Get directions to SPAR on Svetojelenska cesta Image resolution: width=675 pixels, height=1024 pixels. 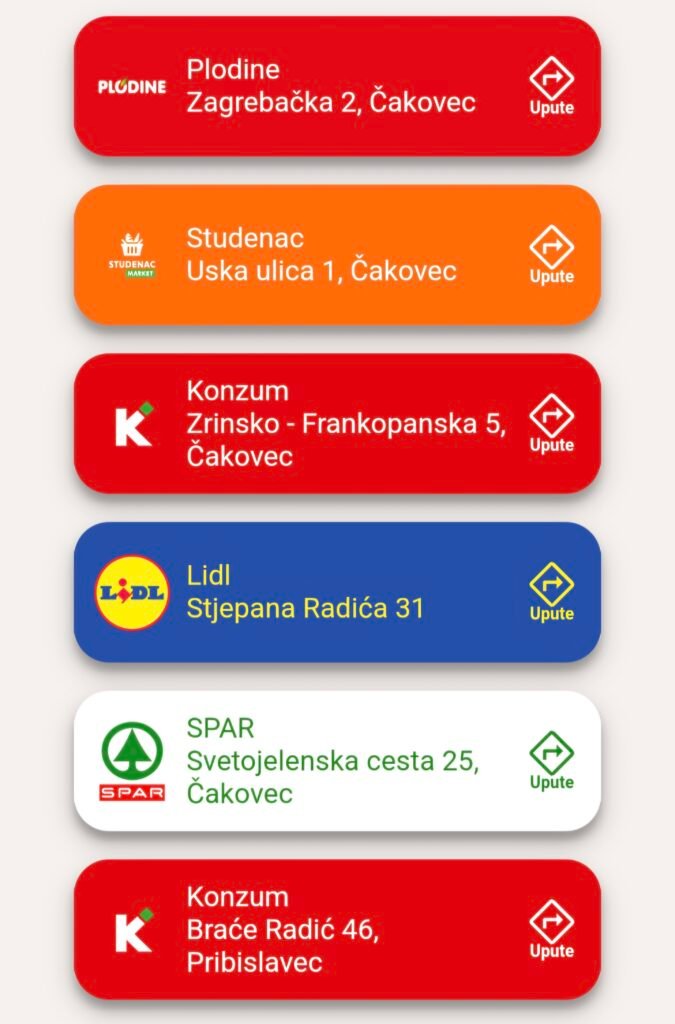coord(551,760)
